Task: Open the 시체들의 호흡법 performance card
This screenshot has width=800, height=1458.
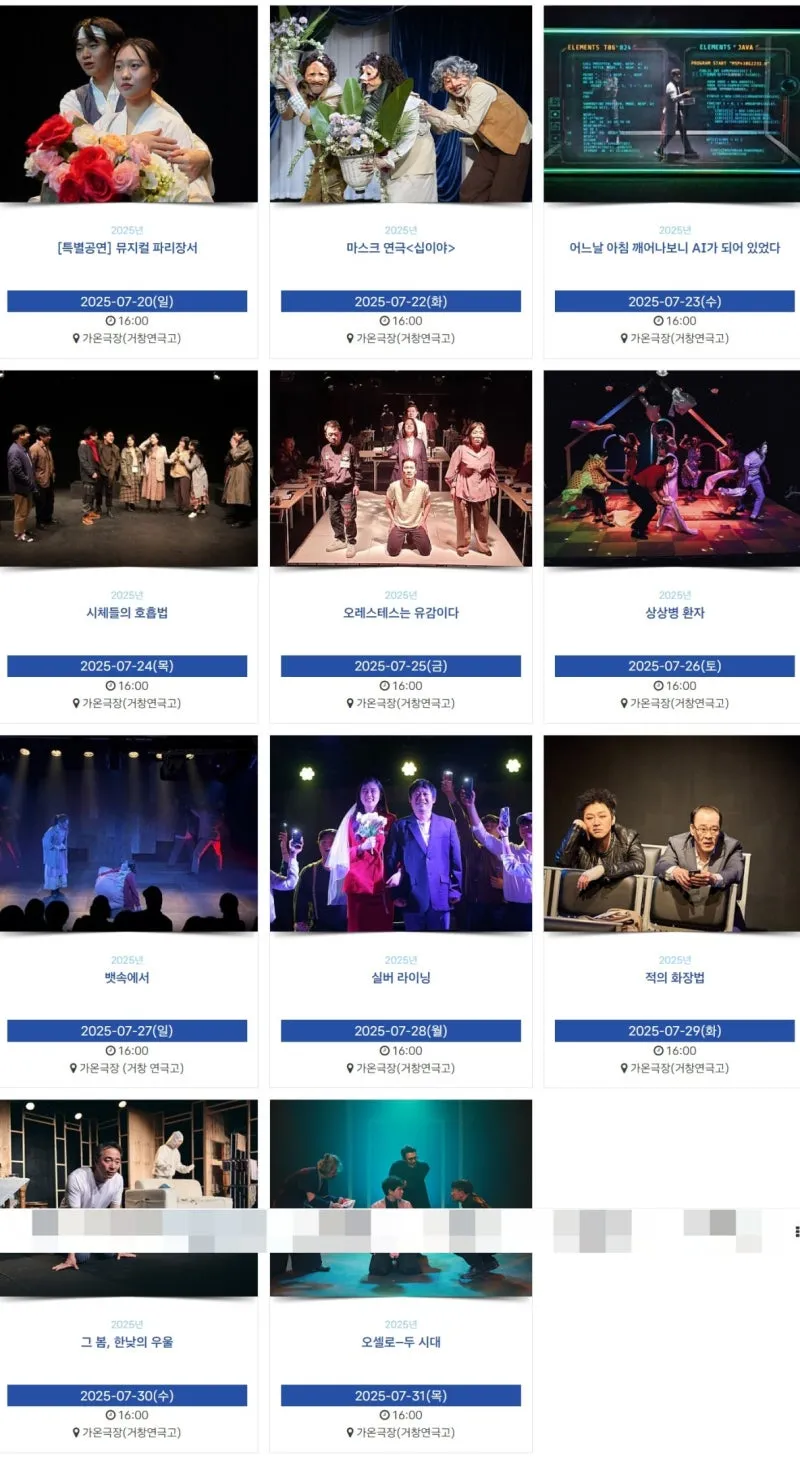Action: [x=127, y=612]
